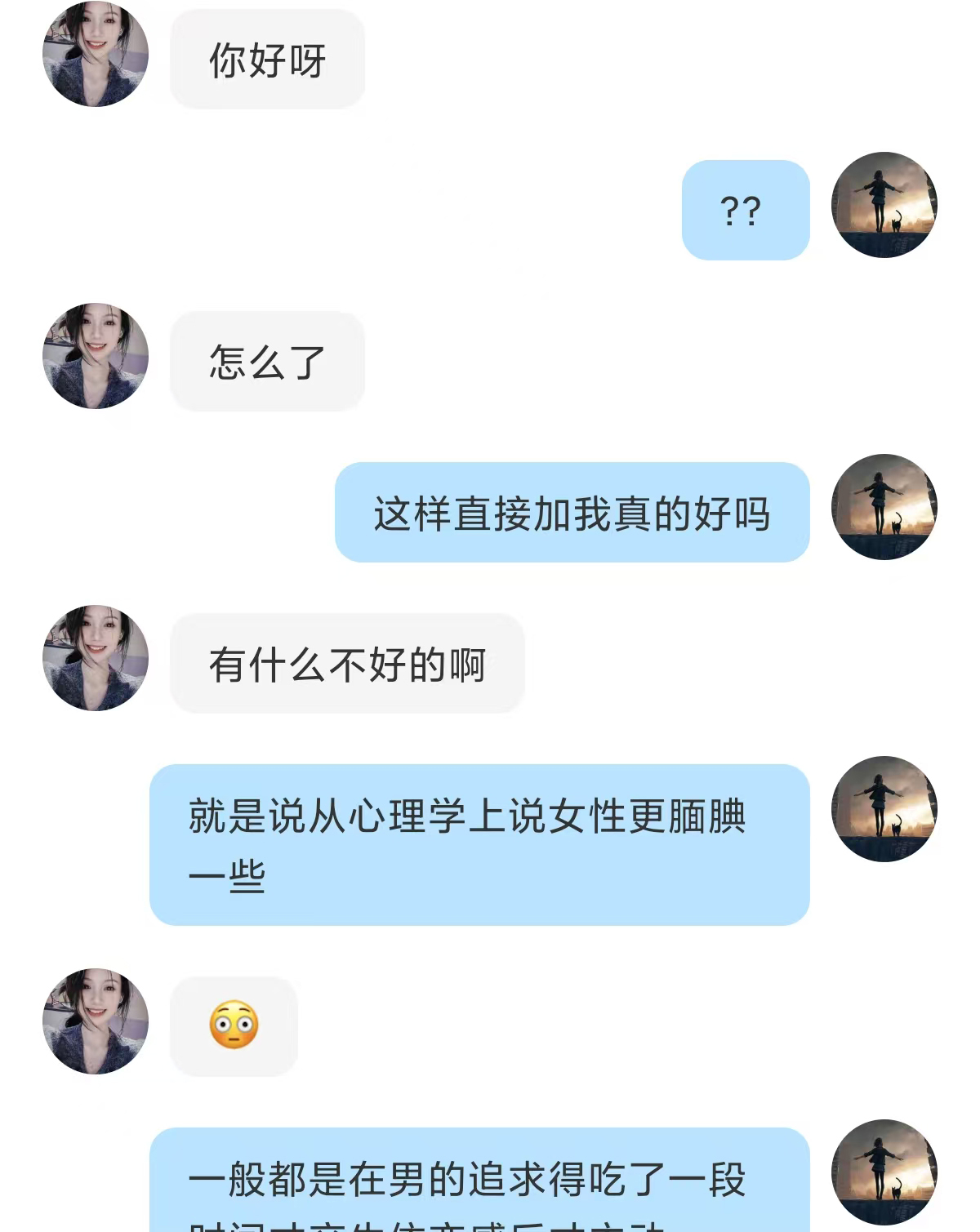Open own avatar beside 这样直接加我真的好吗

click(884, 507)
